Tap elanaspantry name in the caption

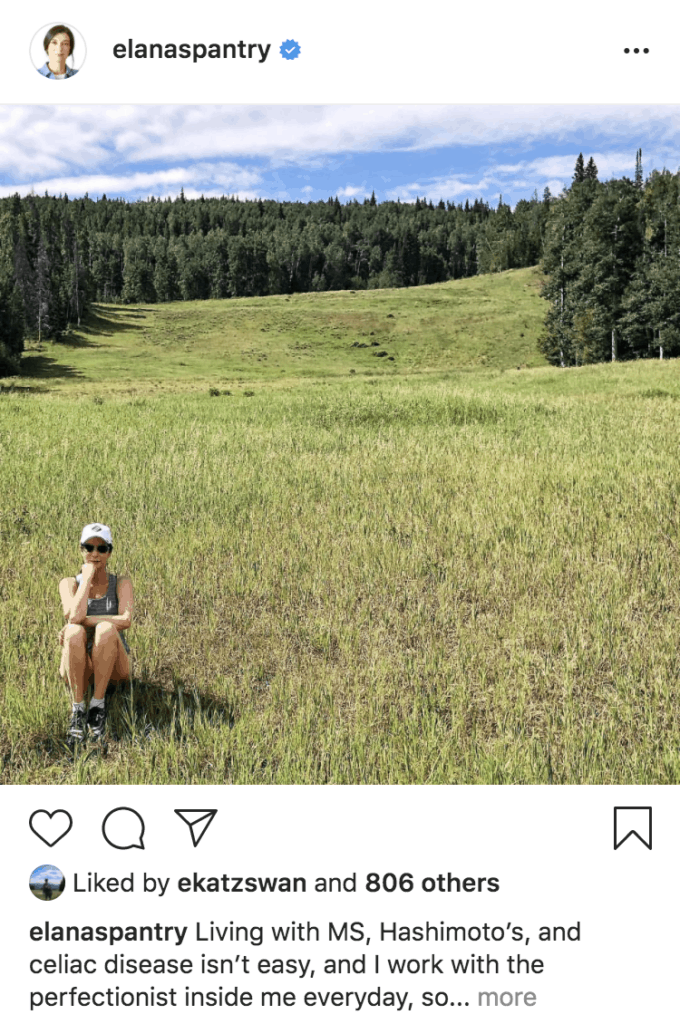[108, 932]
